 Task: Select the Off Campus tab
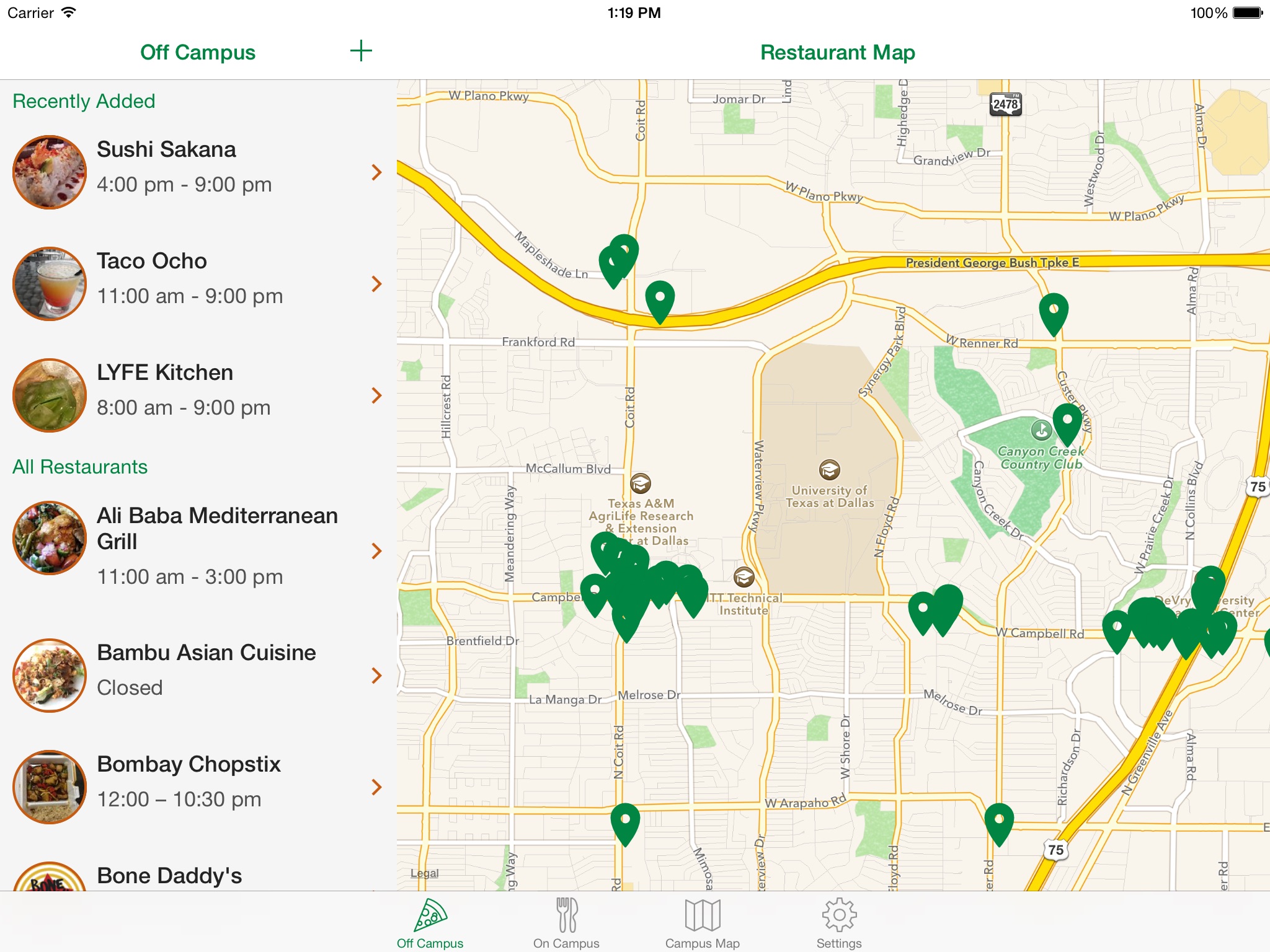pyautogui.click(x=430, y=923)
